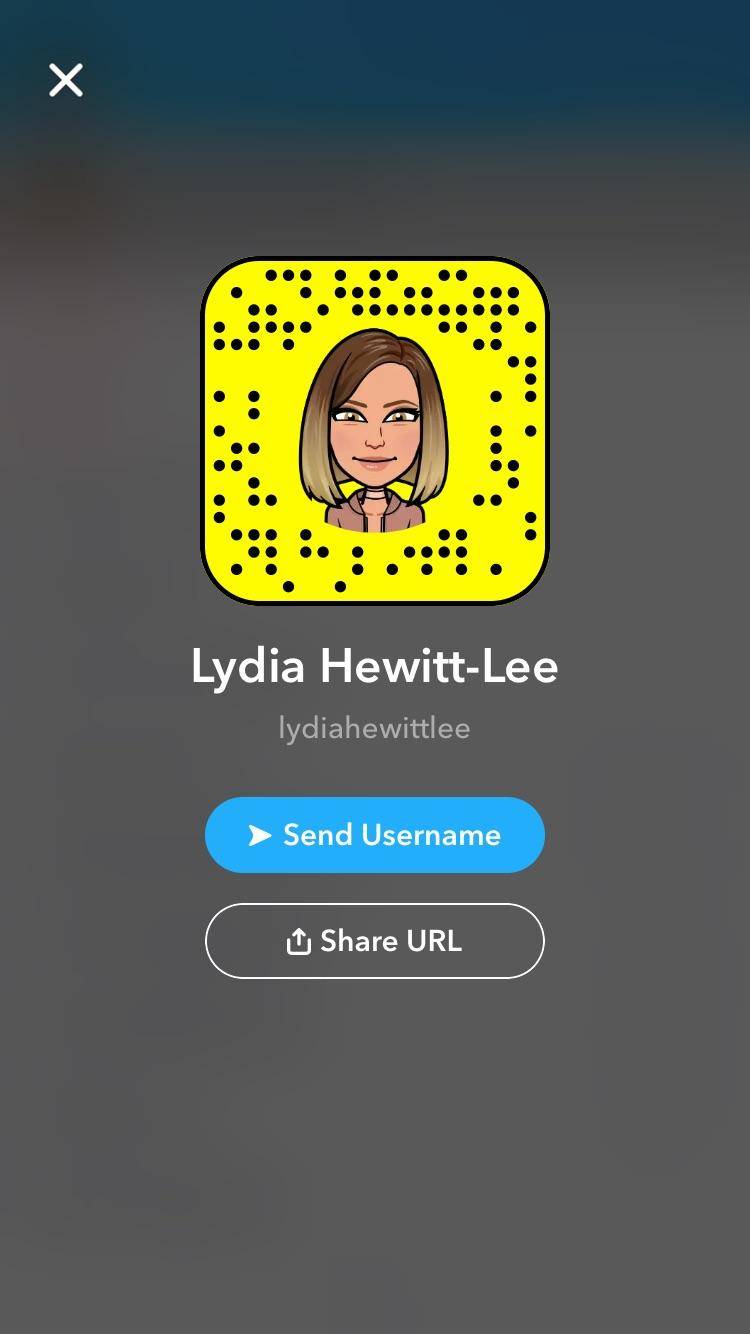Select the Bitmoji avatar inside the Snapcode
Screen dimensions: 750x1334
[x=375, y=430]
